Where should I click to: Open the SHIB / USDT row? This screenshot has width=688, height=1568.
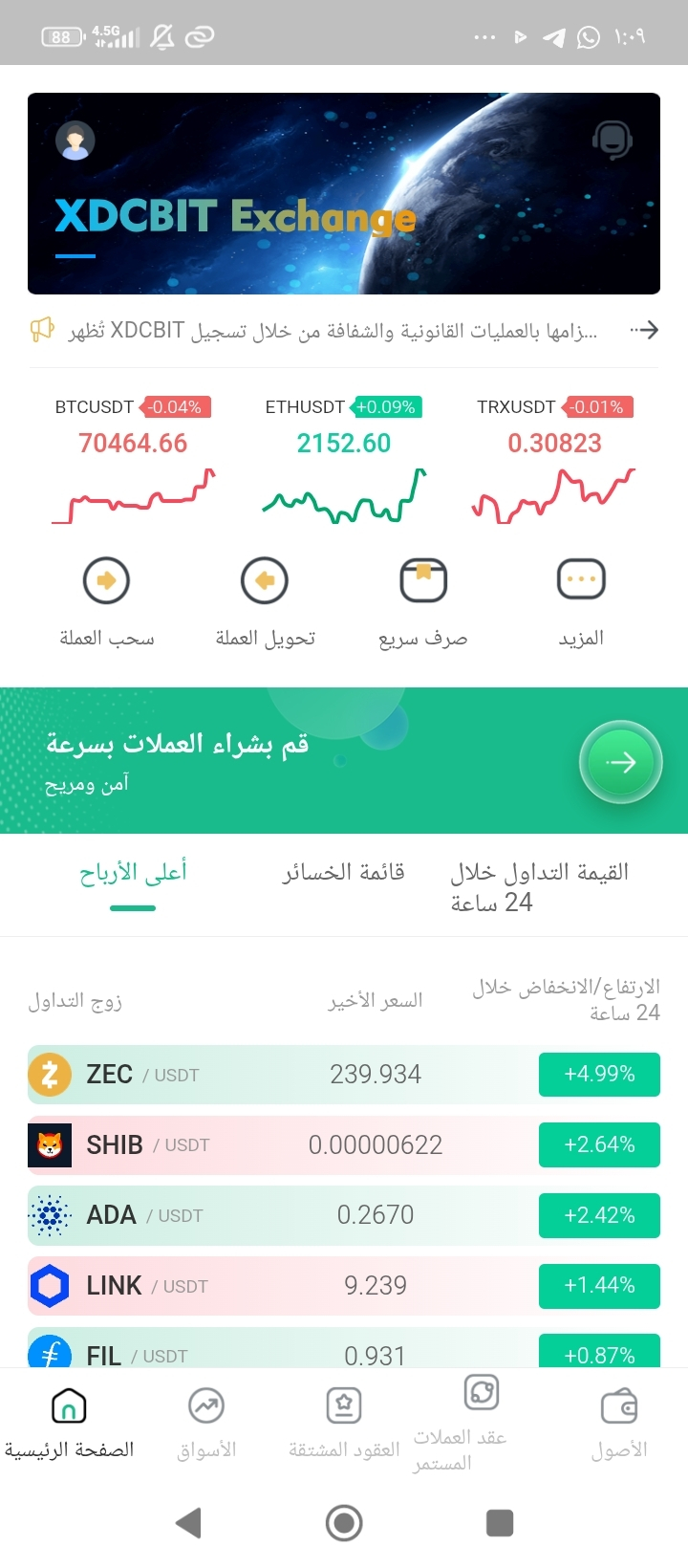coord(344,1145)
